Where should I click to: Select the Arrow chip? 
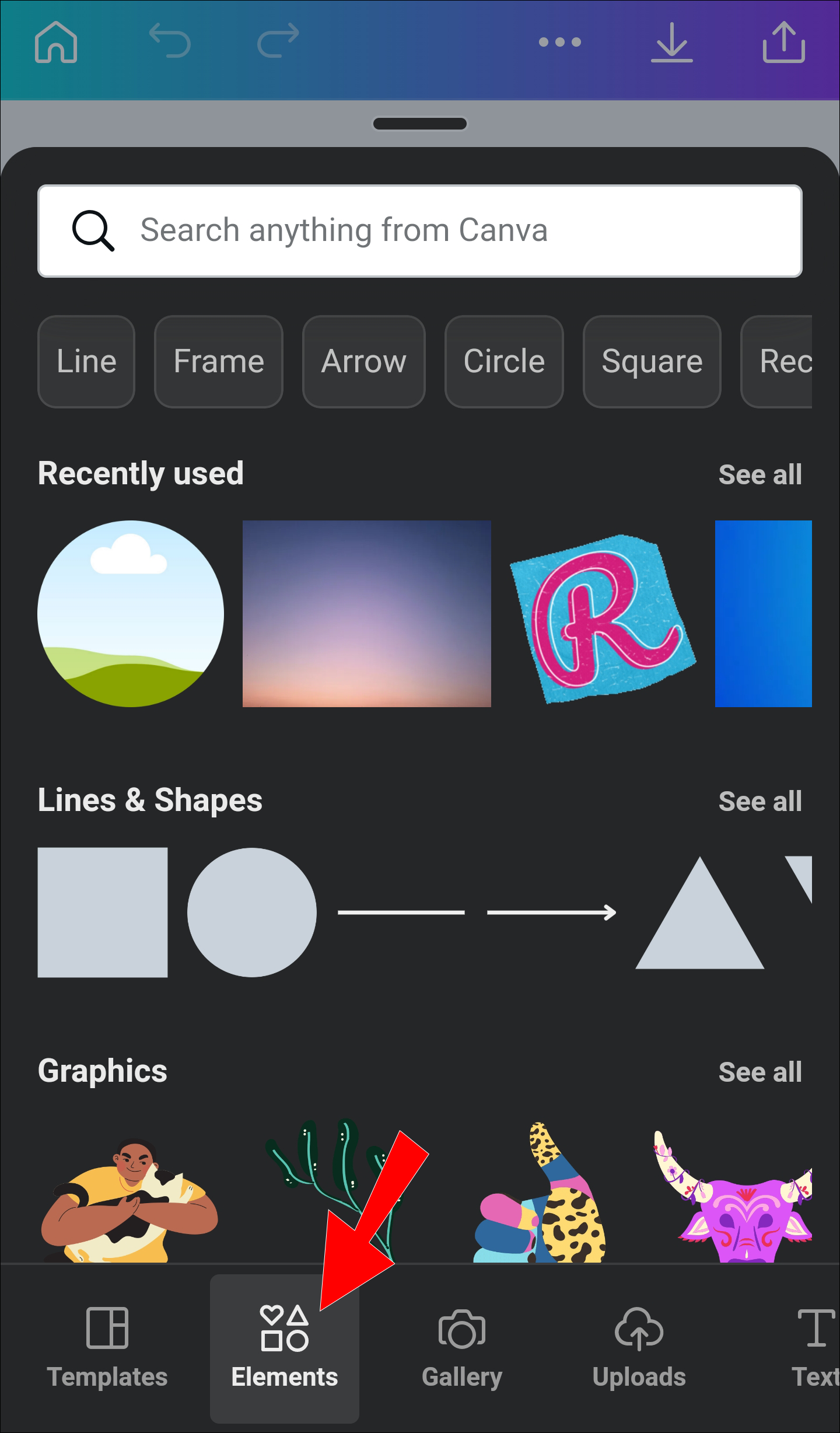(x=363, y=361)
